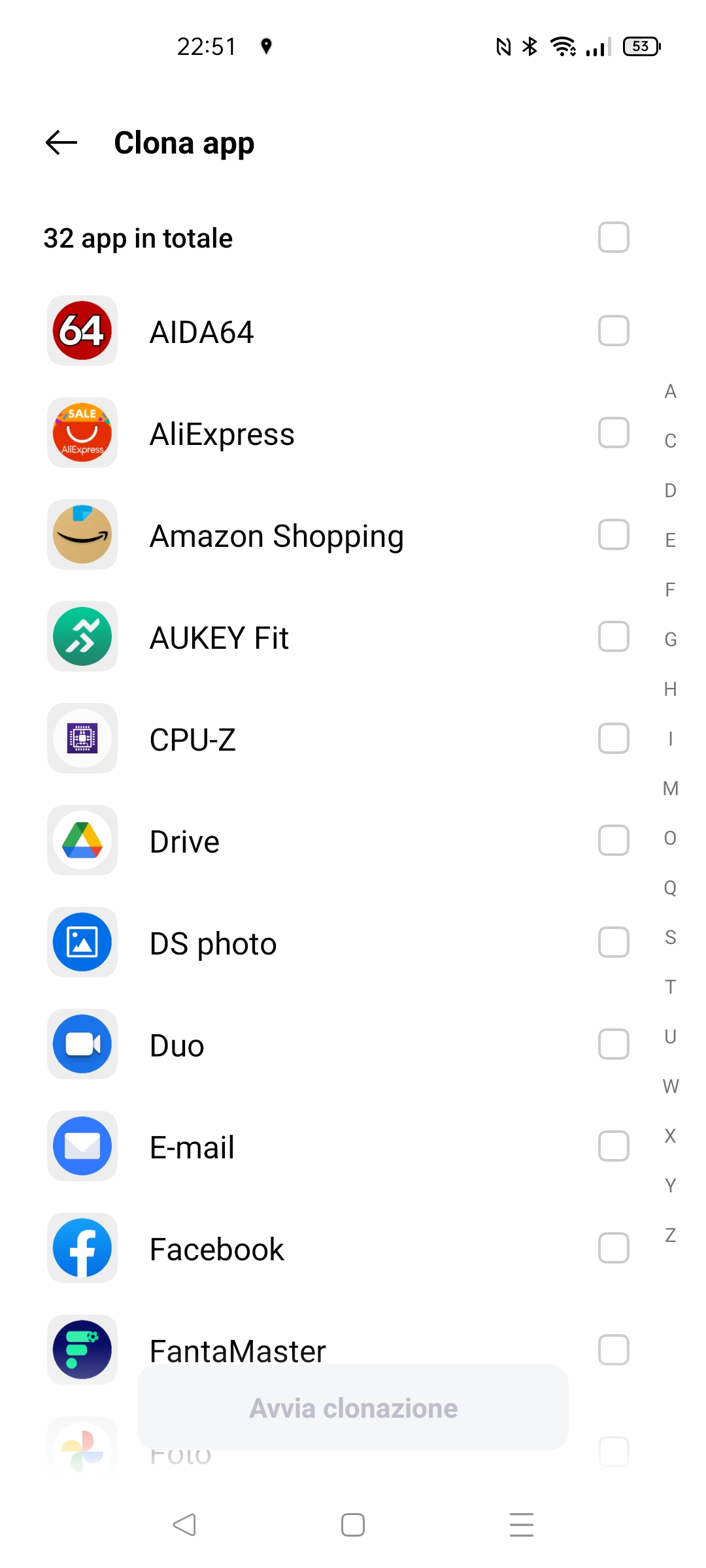This screenshot has width=706, height=1568.
Task: Go back from Clona app screen
Action: click(61, 142)
